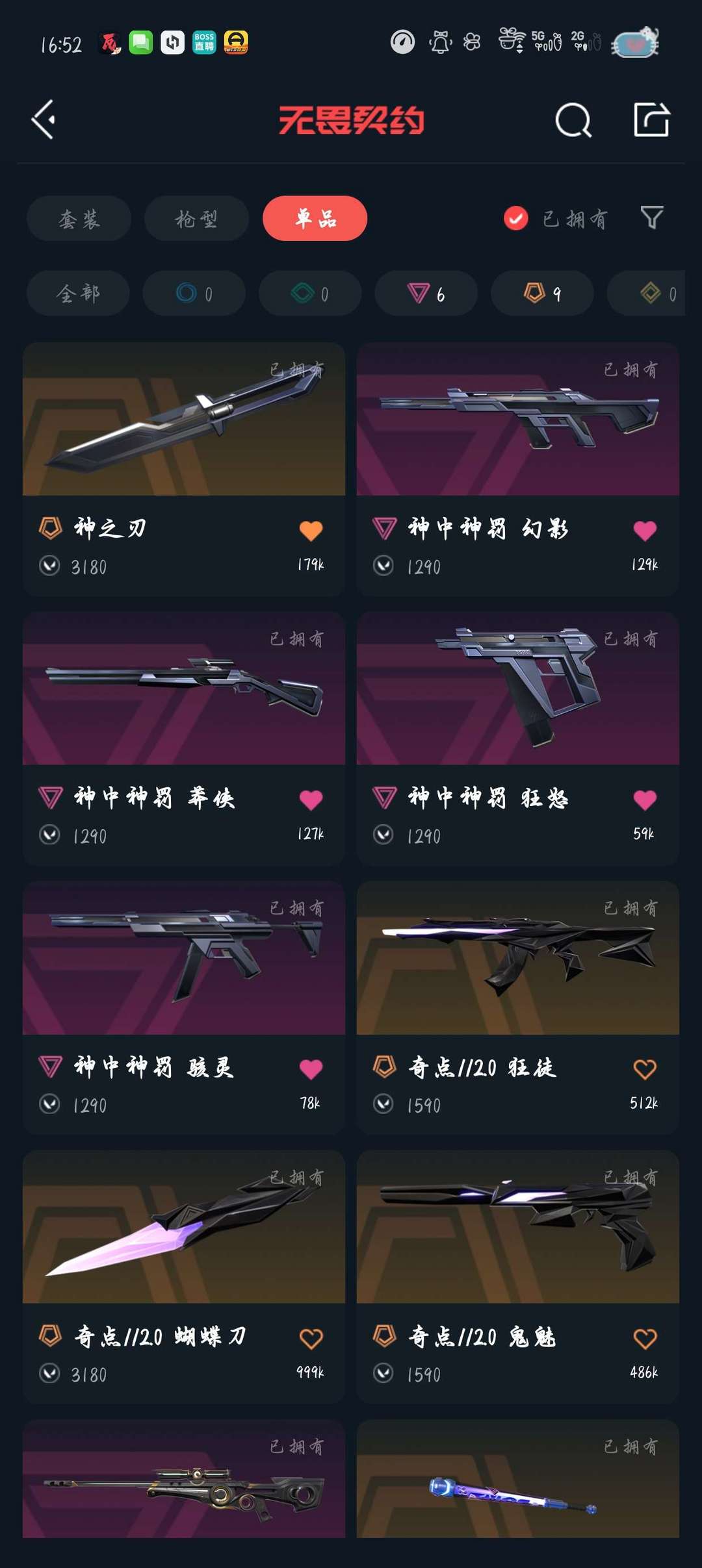The width and height of the screenshot is (702, 1568).
Task: Filter by orange rarity chip showing 9
Action: coord(542,293)
